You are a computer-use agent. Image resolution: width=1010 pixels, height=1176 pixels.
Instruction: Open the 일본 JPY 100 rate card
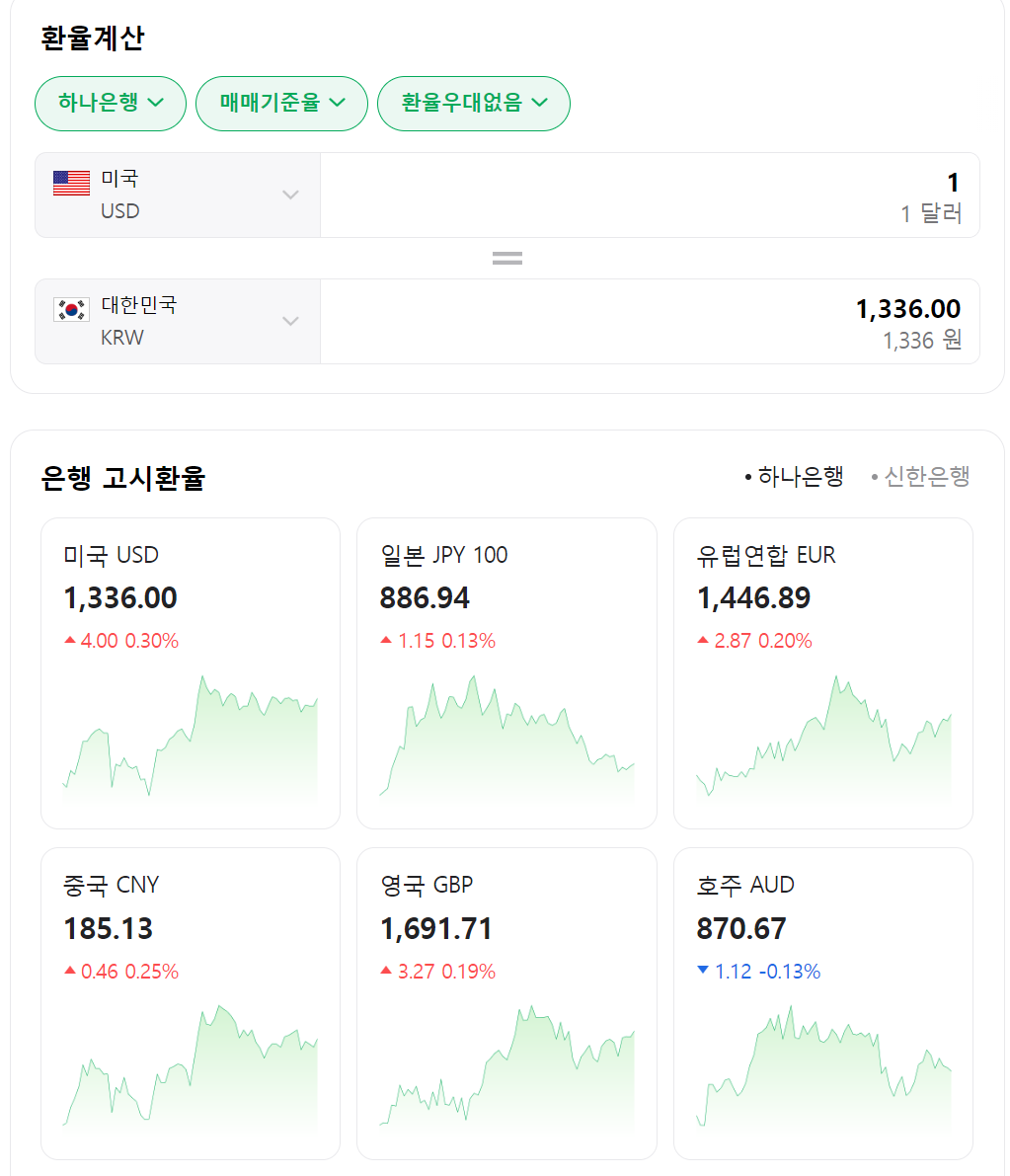[x=506, y=672]
